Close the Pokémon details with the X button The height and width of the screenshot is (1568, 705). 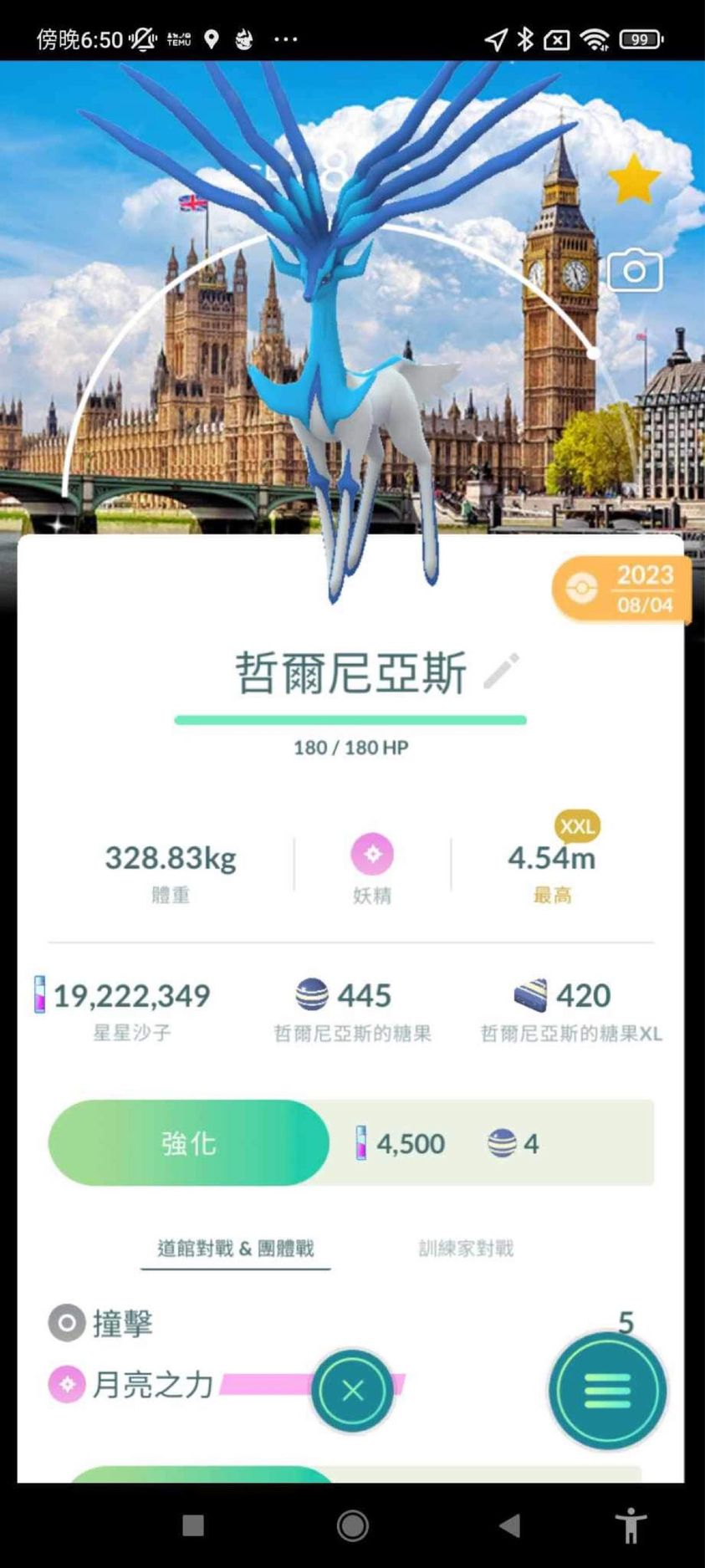pyautogui.click(x=353, y=1391)
